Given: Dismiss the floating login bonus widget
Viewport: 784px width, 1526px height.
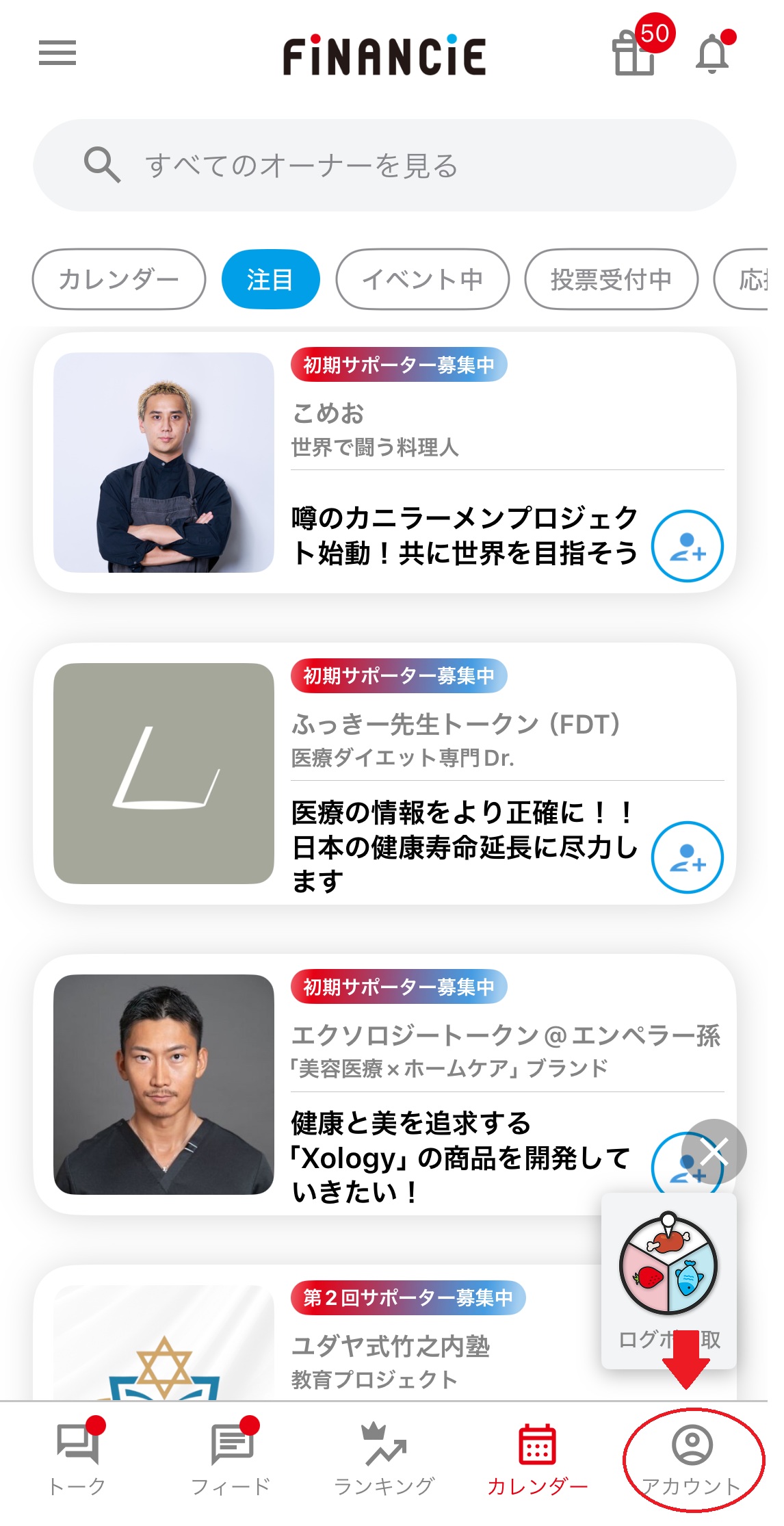Looking at the screenshot, I should (x=714, y=1151).
